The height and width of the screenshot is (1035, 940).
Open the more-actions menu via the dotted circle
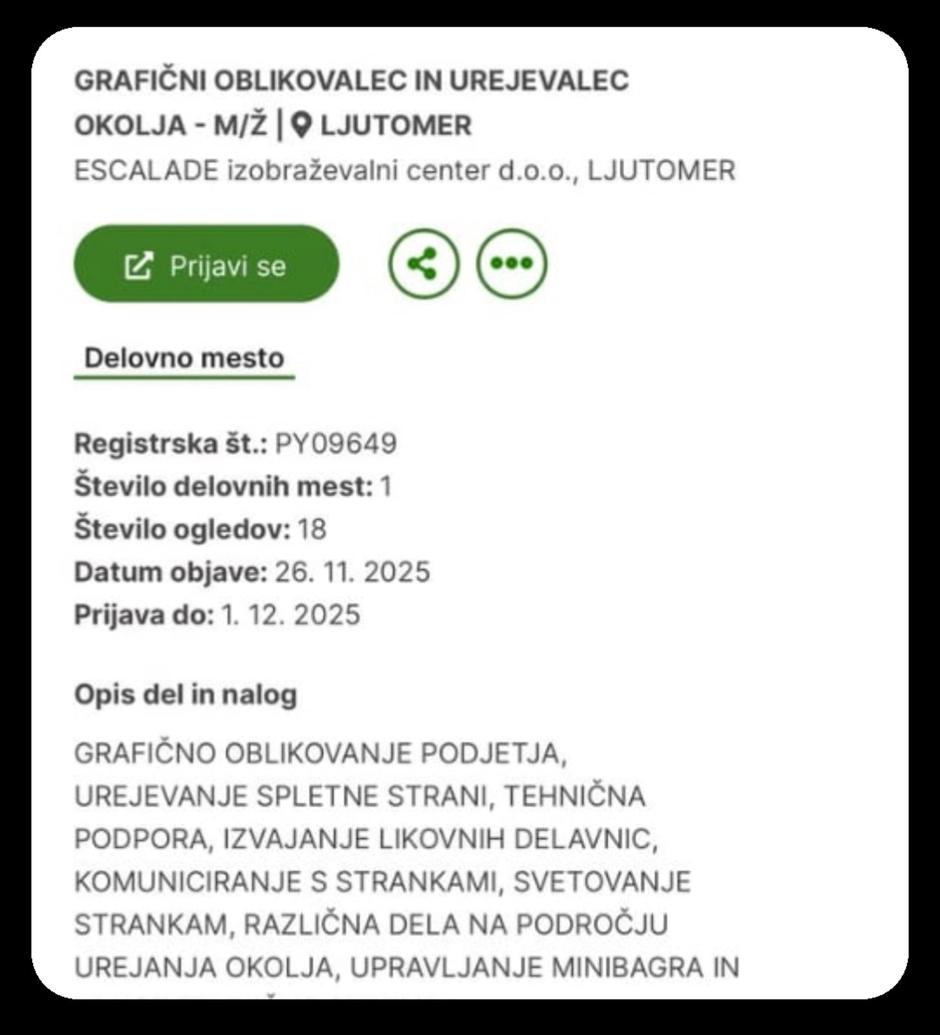(510, 263)
